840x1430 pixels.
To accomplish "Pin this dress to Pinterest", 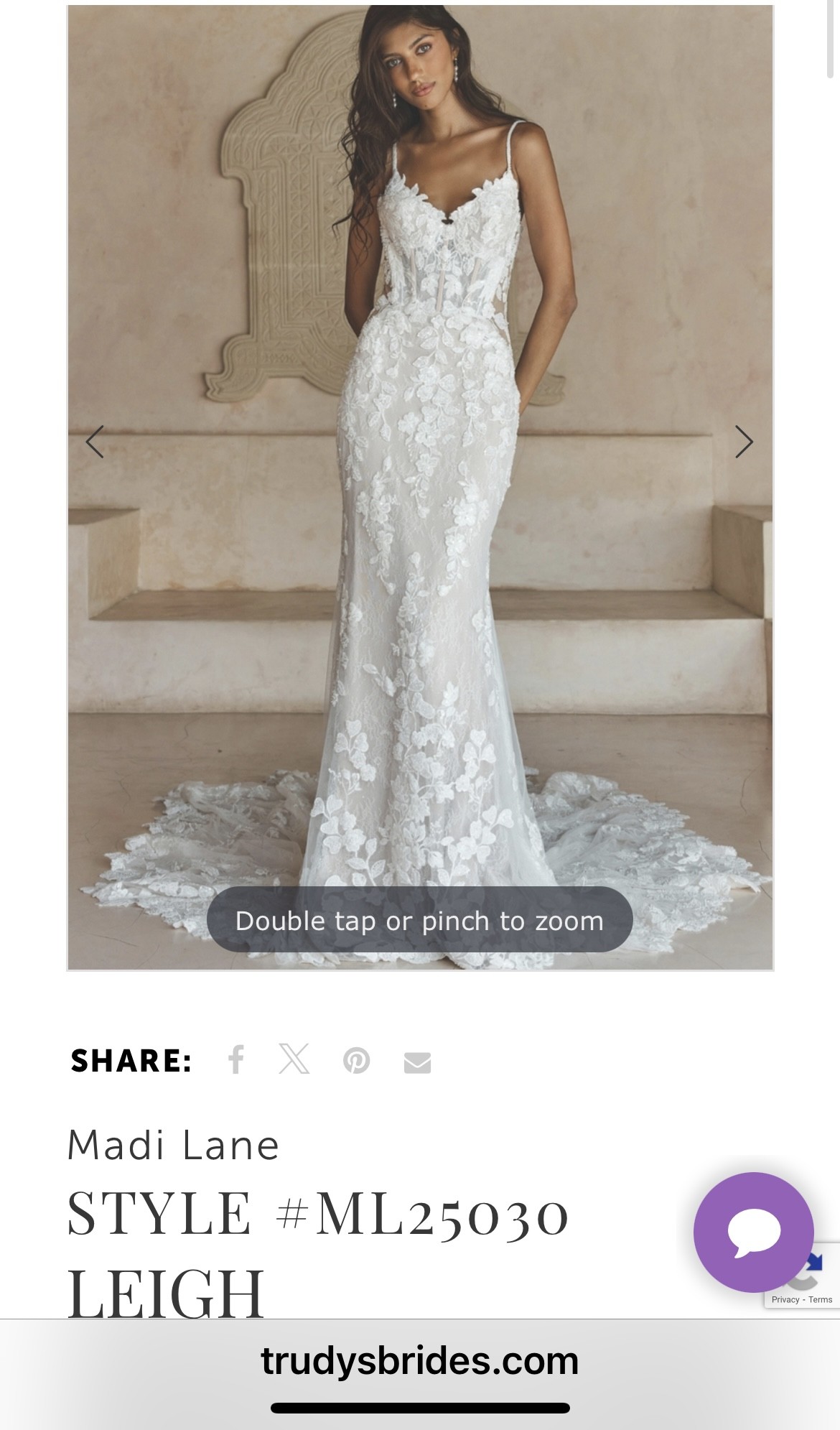I will (357, 1060).
